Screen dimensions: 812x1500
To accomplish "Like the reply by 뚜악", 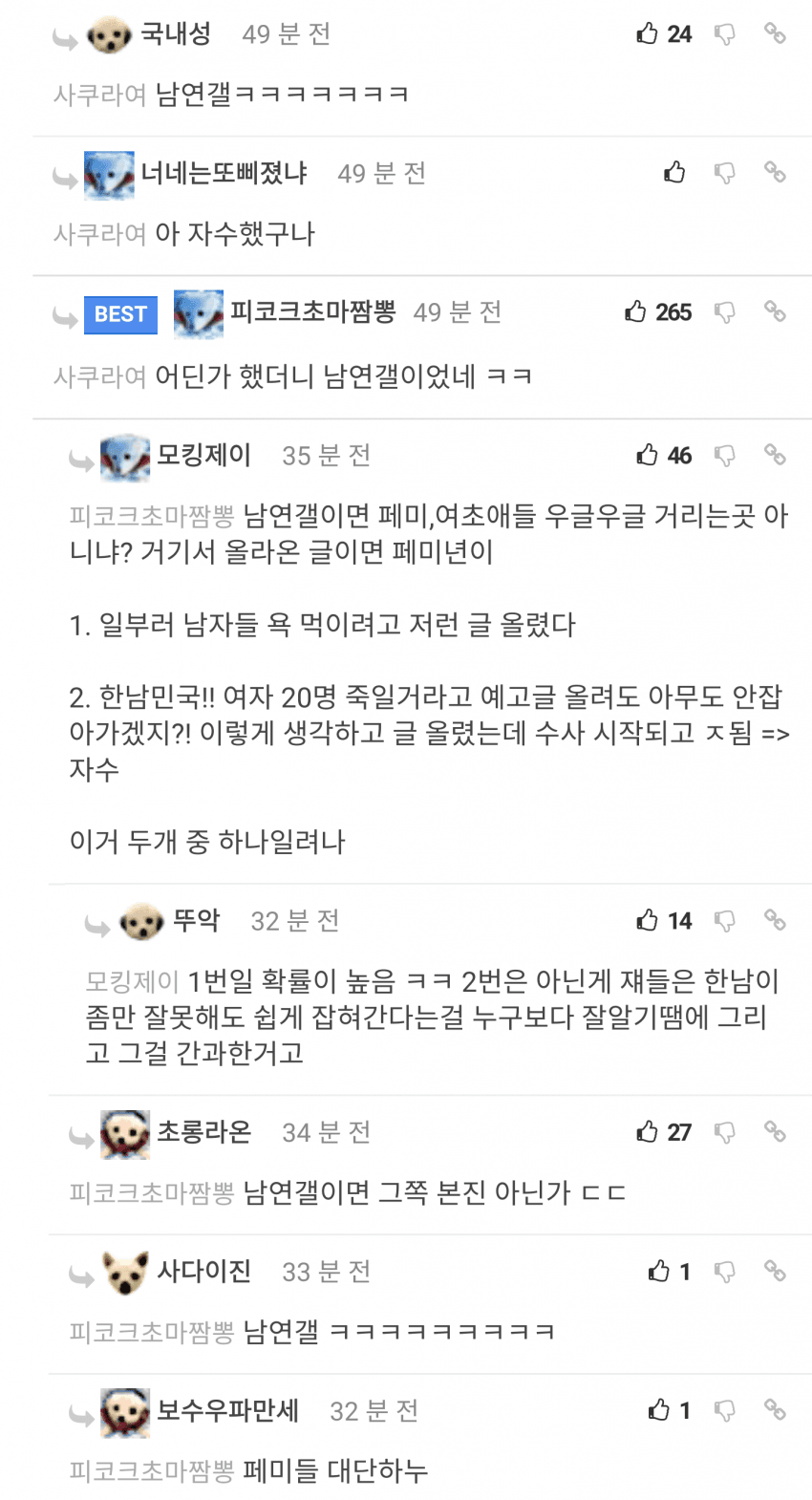I will pyautogui.click(x=648, y=921).
